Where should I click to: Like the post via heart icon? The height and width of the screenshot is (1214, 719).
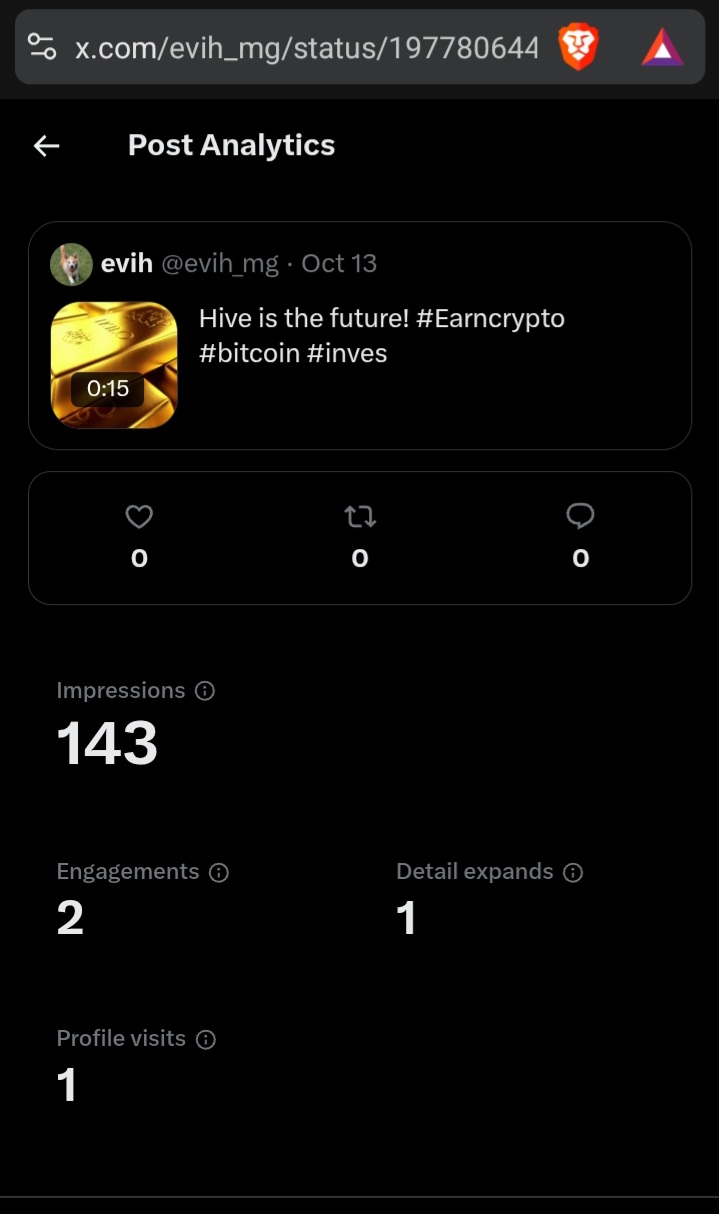(x=139, y=517)
